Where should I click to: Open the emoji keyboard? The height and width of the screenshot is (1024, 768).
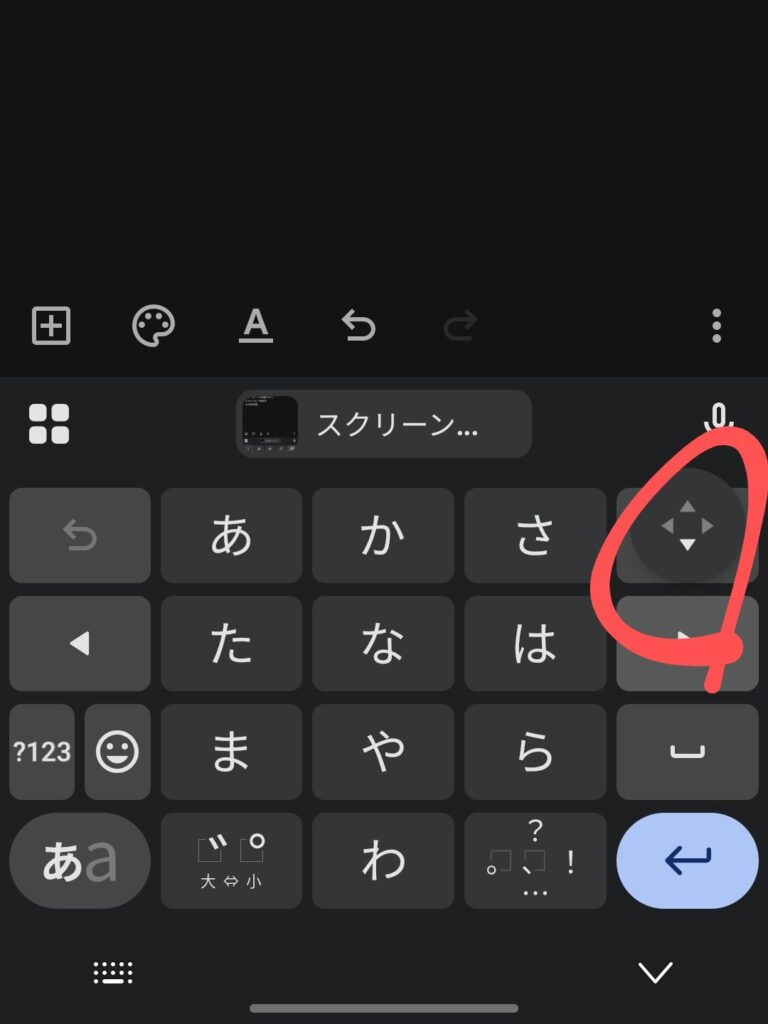click(x=117, y=752)
